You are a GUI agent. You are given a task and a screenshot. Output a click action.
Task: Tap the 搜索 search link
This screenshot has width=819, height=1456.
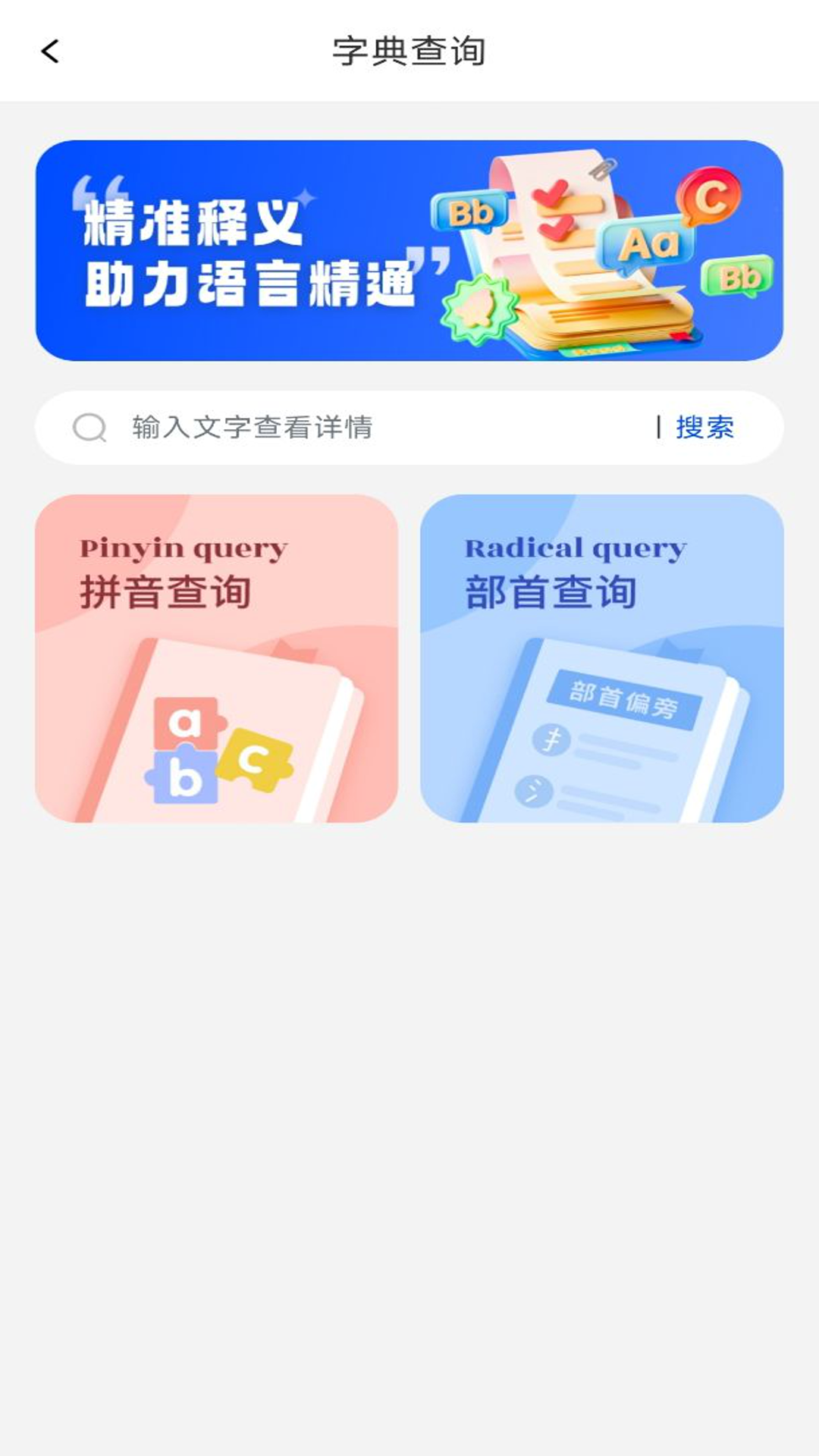tap(704, 426)
